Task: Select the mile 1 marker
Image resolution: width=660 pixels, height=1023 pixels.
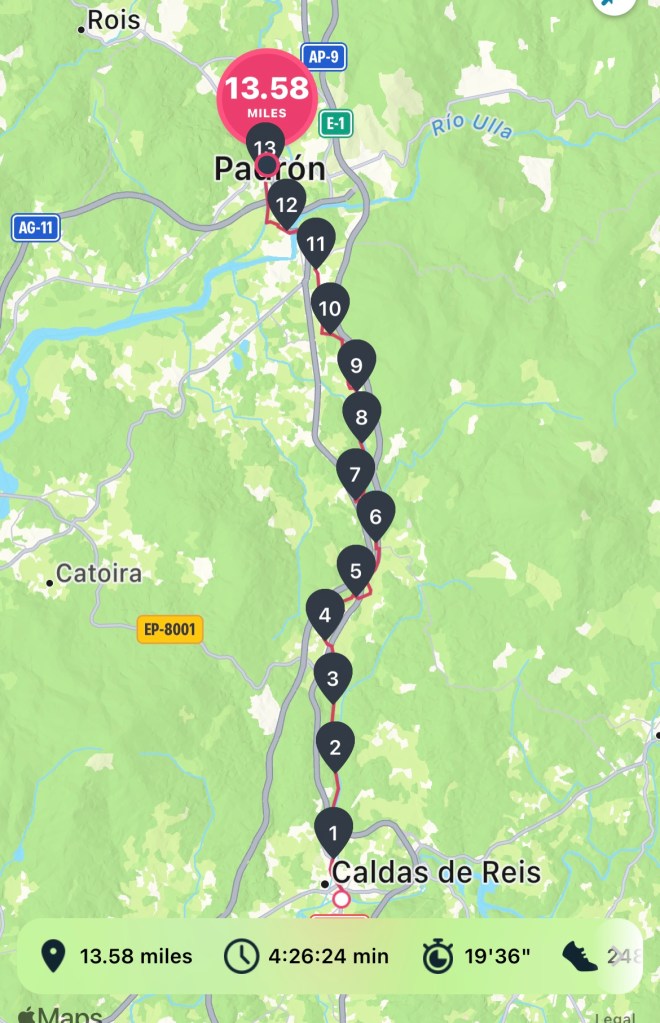Action: 333,829
